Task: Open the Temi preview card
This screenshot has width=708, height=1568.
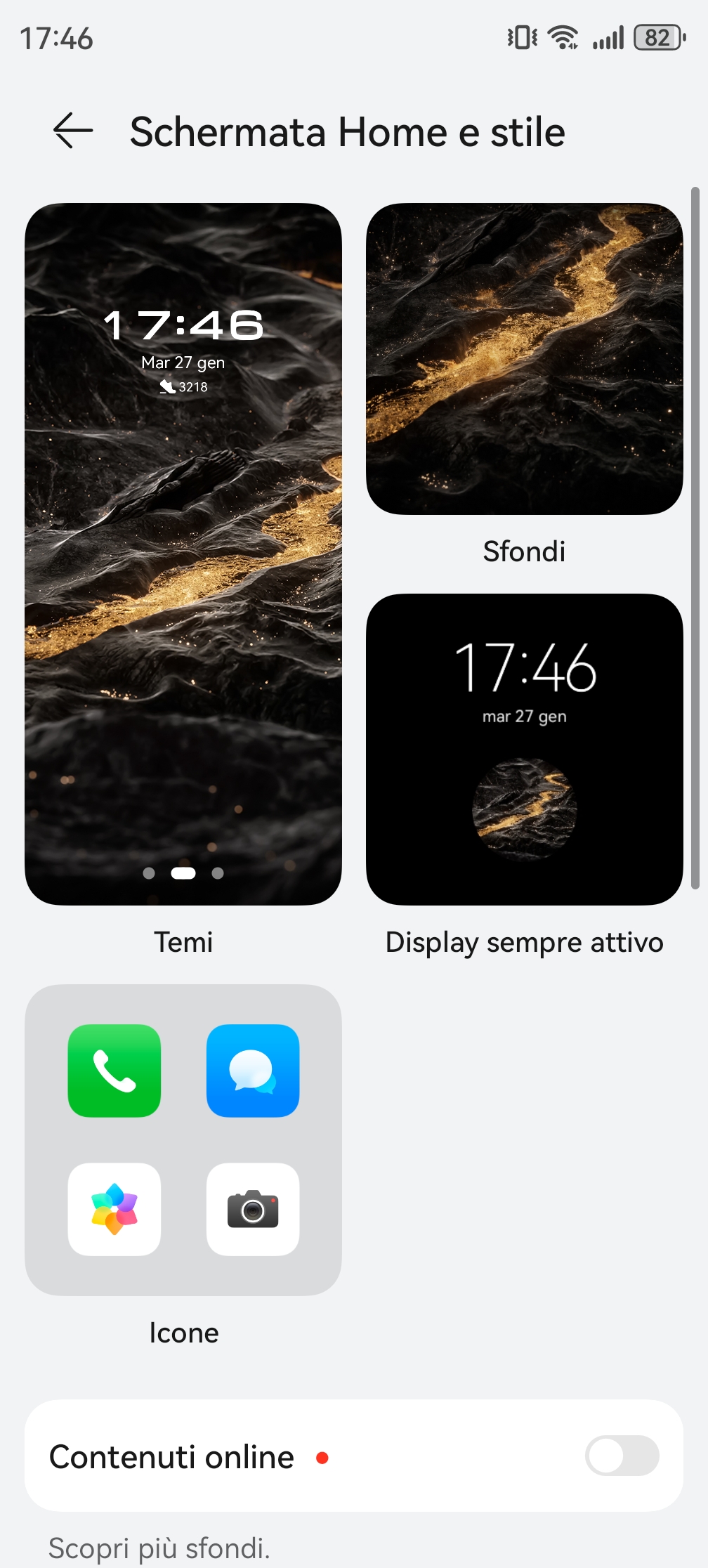Action: click(x=183, y=554)
